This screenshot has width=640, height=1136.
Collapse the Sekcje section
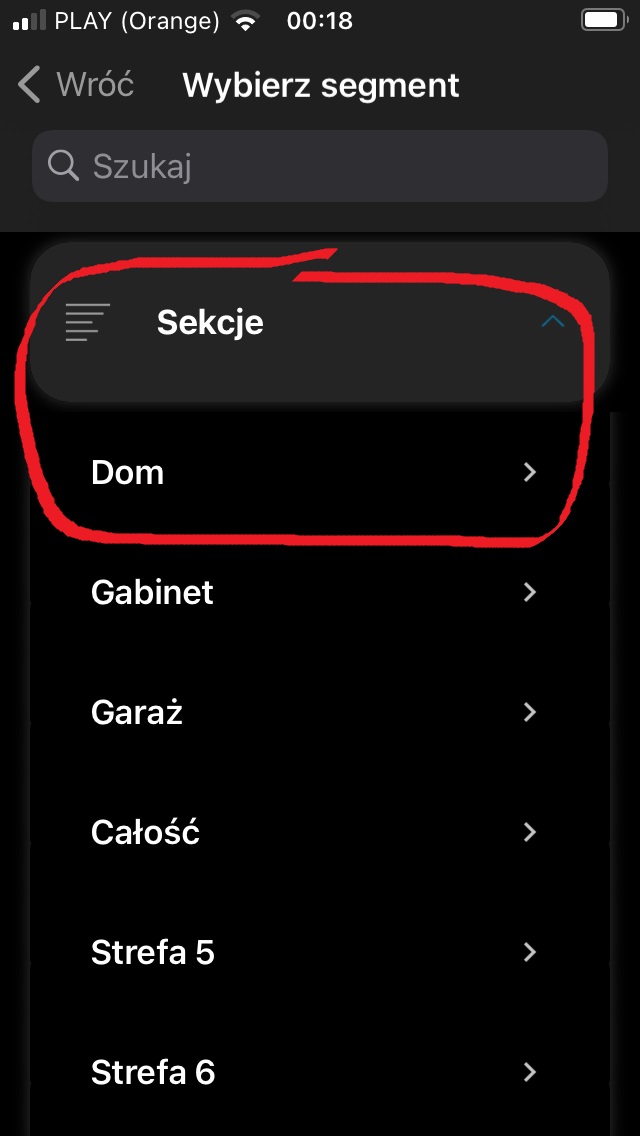(320, 322)
